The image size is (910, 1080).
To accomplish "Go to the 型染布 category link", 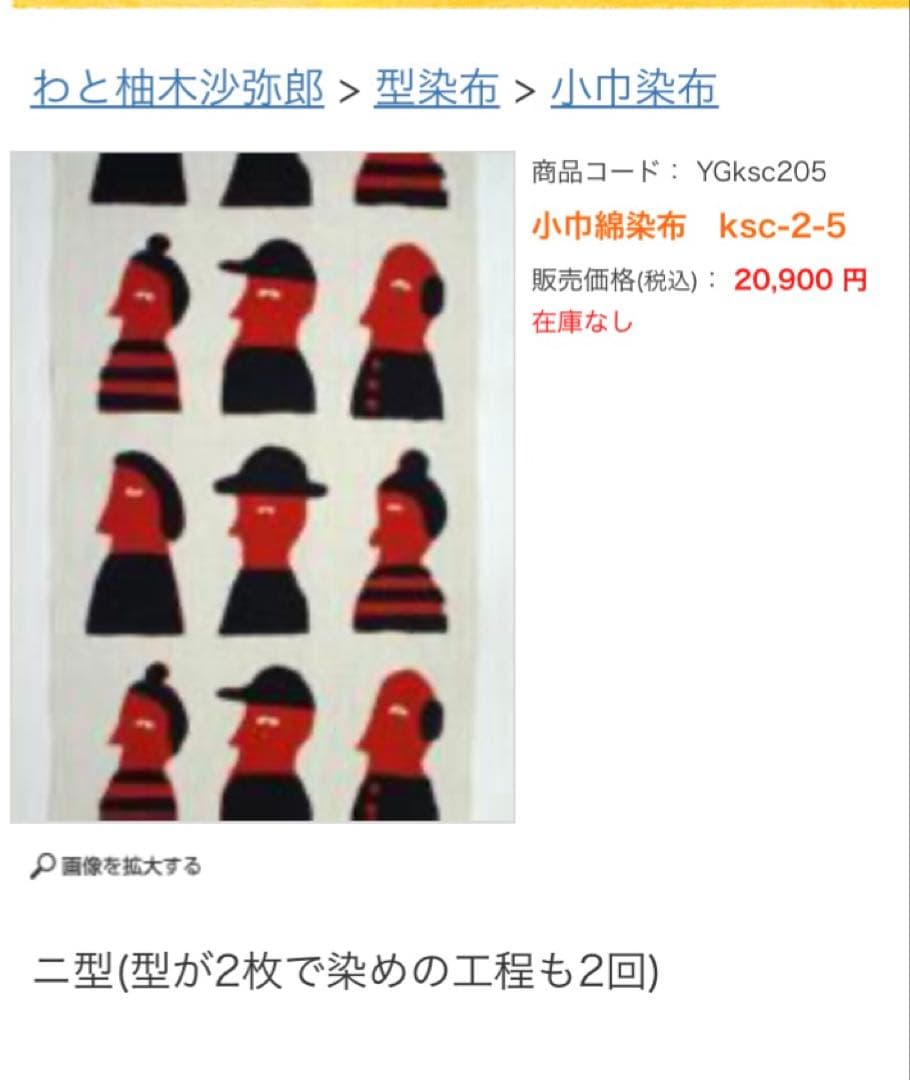I will pyautogui.click(x=436, y=89).
